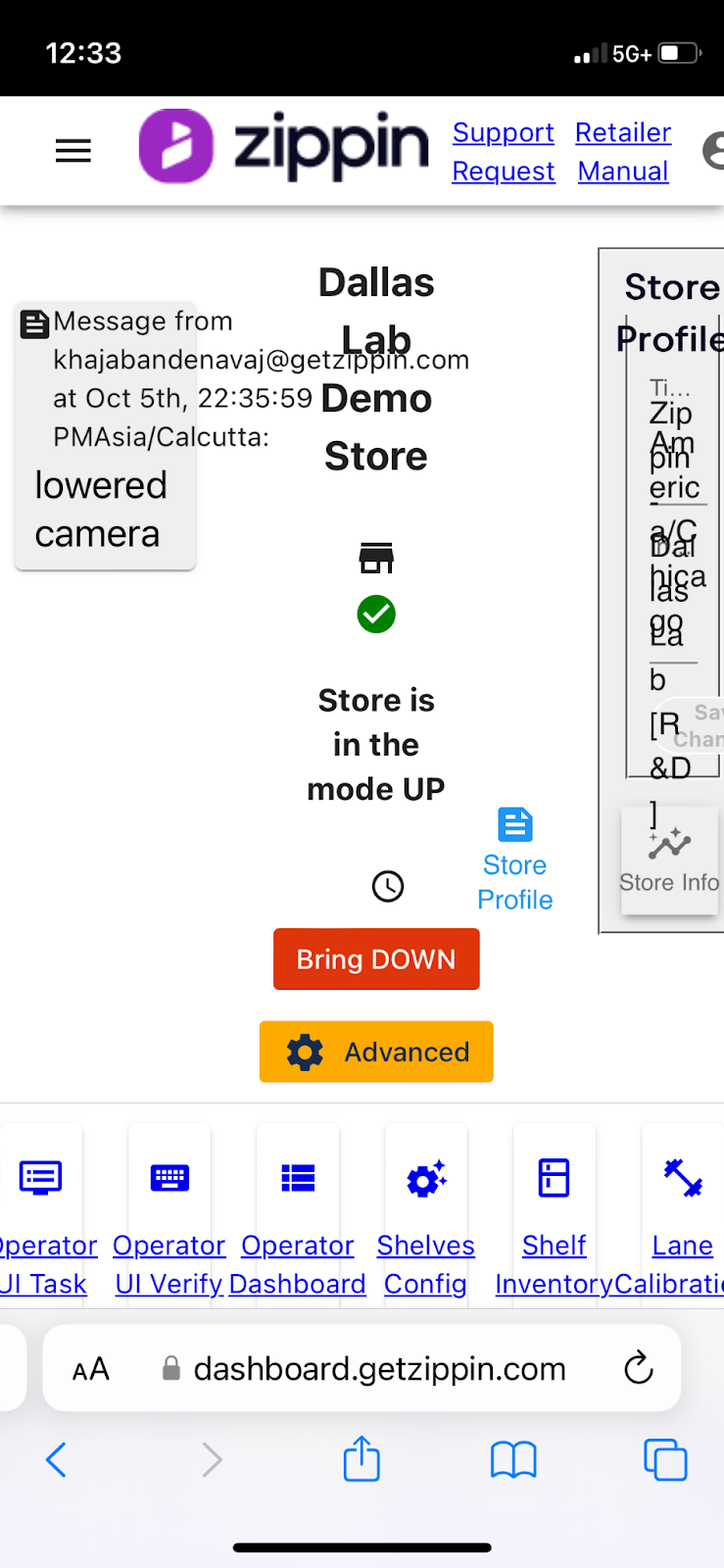This screenshot has height=1568, width=724.
Task: Open Store Info with the trend icon
Action: 670,843
